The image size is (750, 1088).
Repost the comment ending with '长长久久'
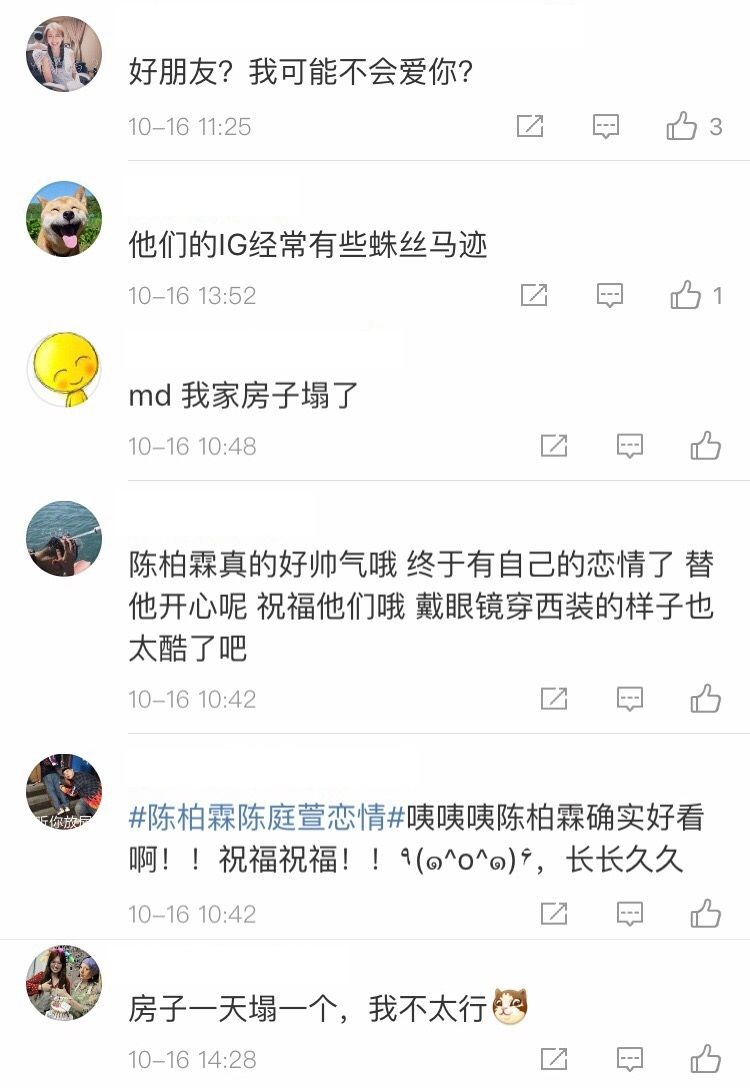click(x=554, y=913)
